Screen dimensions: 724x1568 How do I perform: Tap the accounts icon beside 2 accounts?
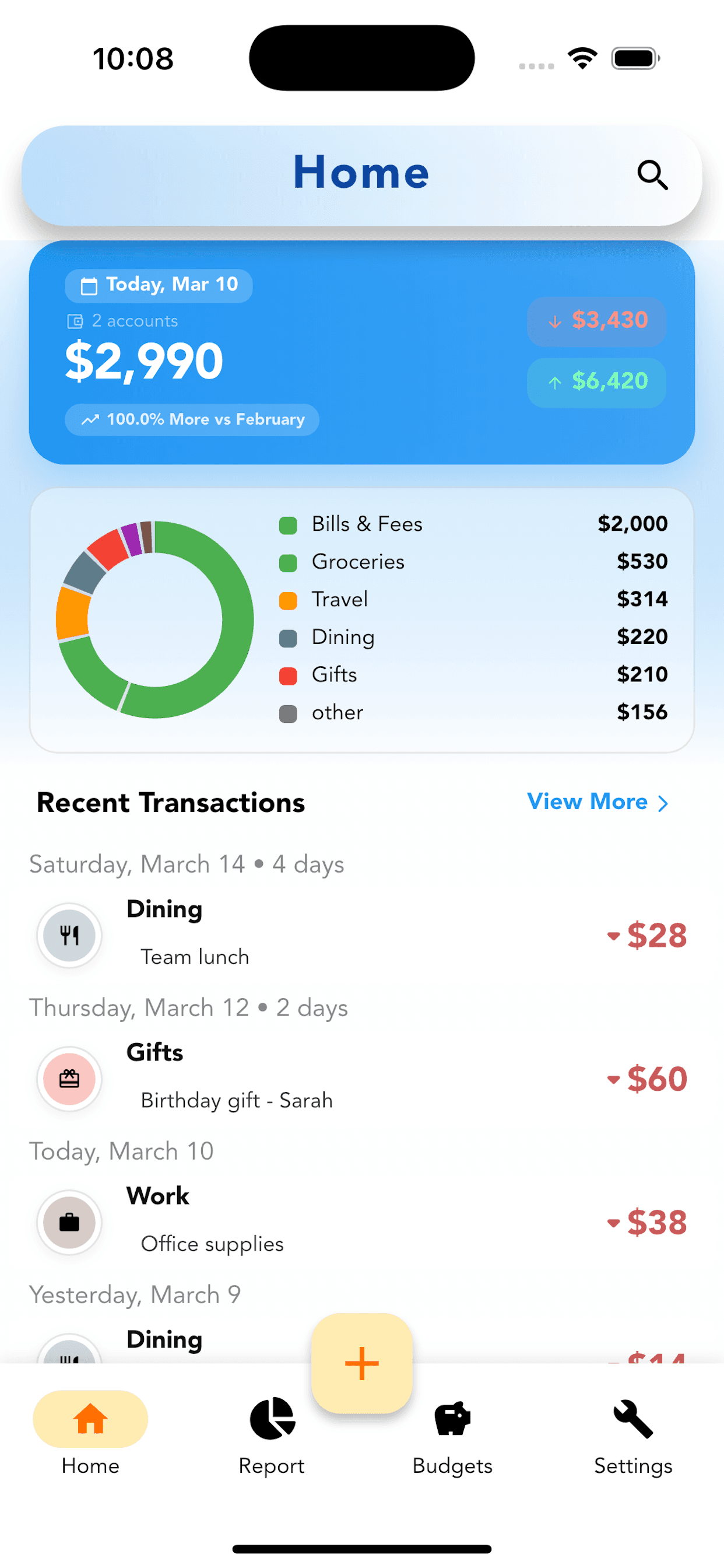point(74,320)
